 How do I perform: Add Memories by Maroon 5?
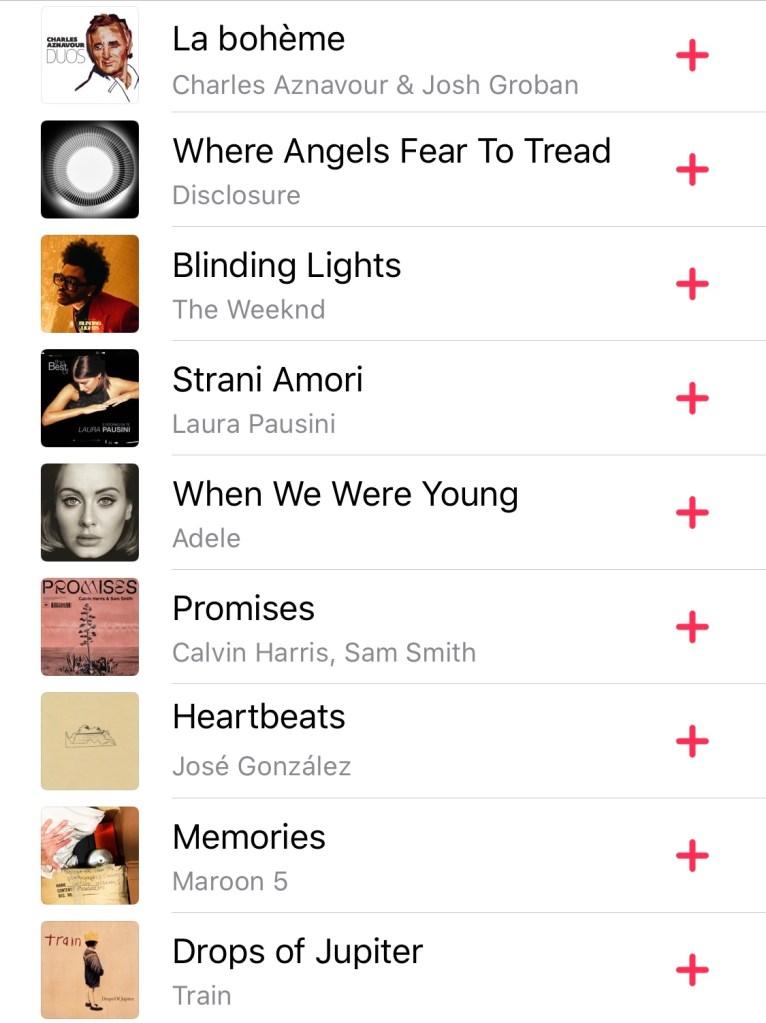click(x=692, y=855)
